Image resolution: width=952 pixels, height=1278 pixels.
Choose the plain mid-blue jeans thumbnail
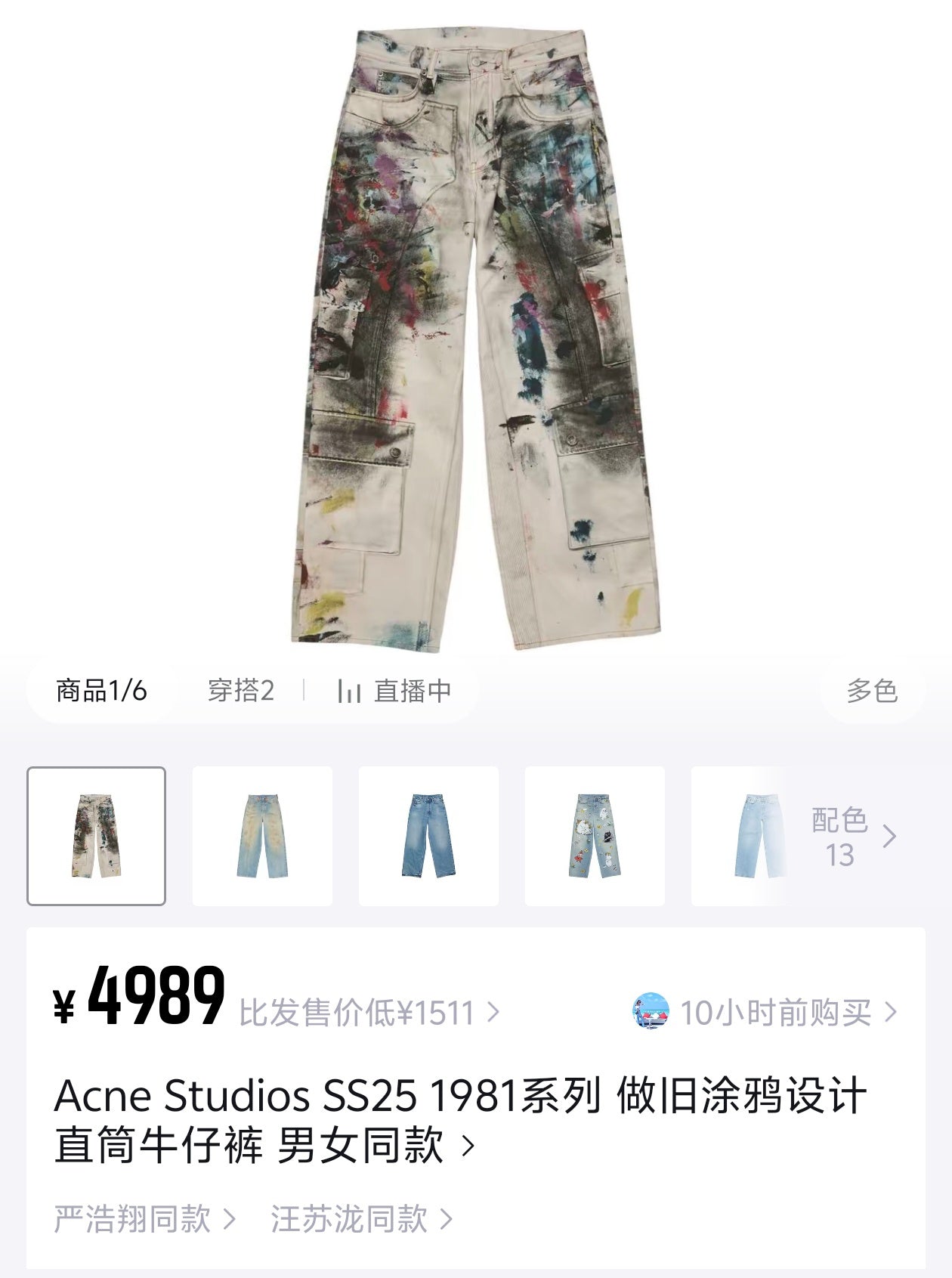(x=428, y=836)
